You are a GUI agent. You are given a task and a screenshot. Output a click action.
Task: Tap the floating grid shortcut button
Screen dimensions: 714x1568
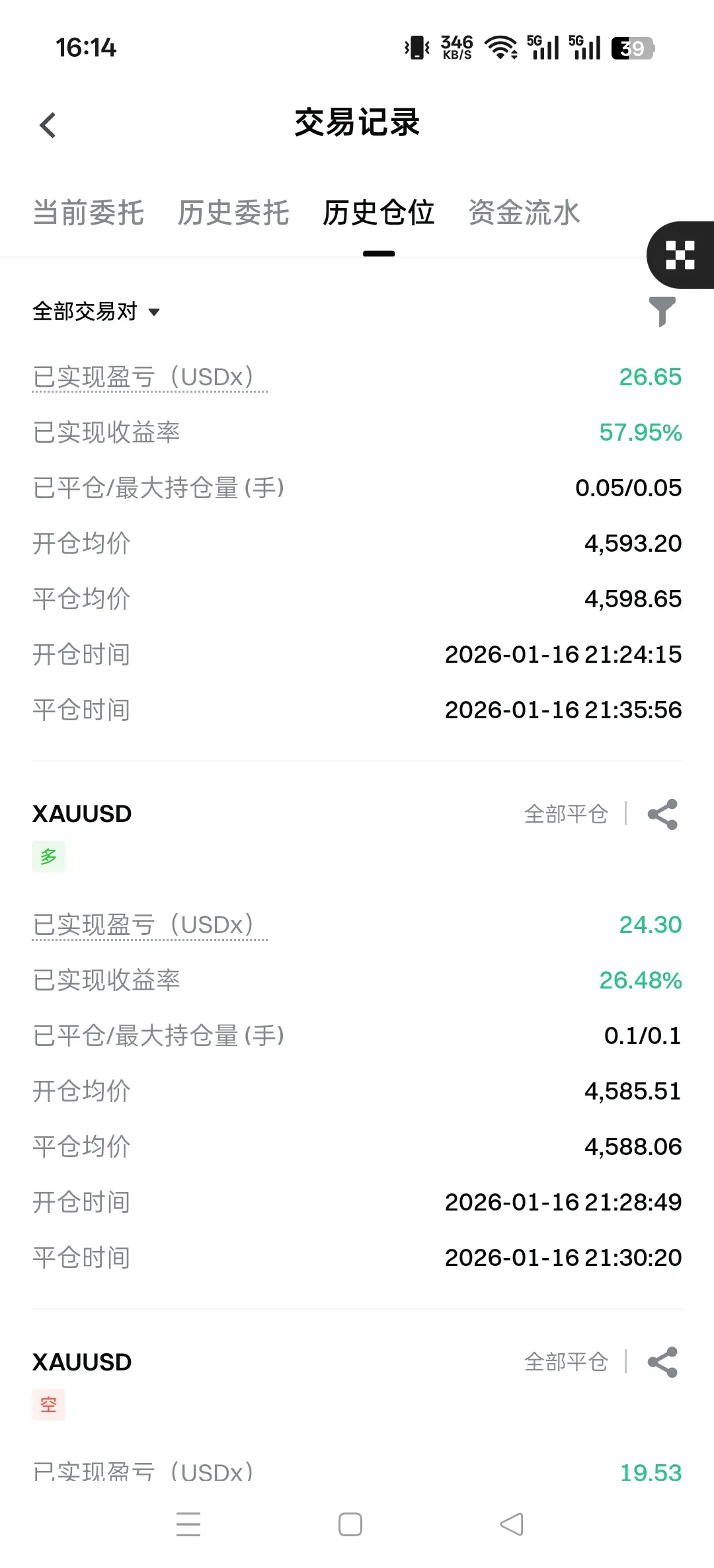(680, 255)
